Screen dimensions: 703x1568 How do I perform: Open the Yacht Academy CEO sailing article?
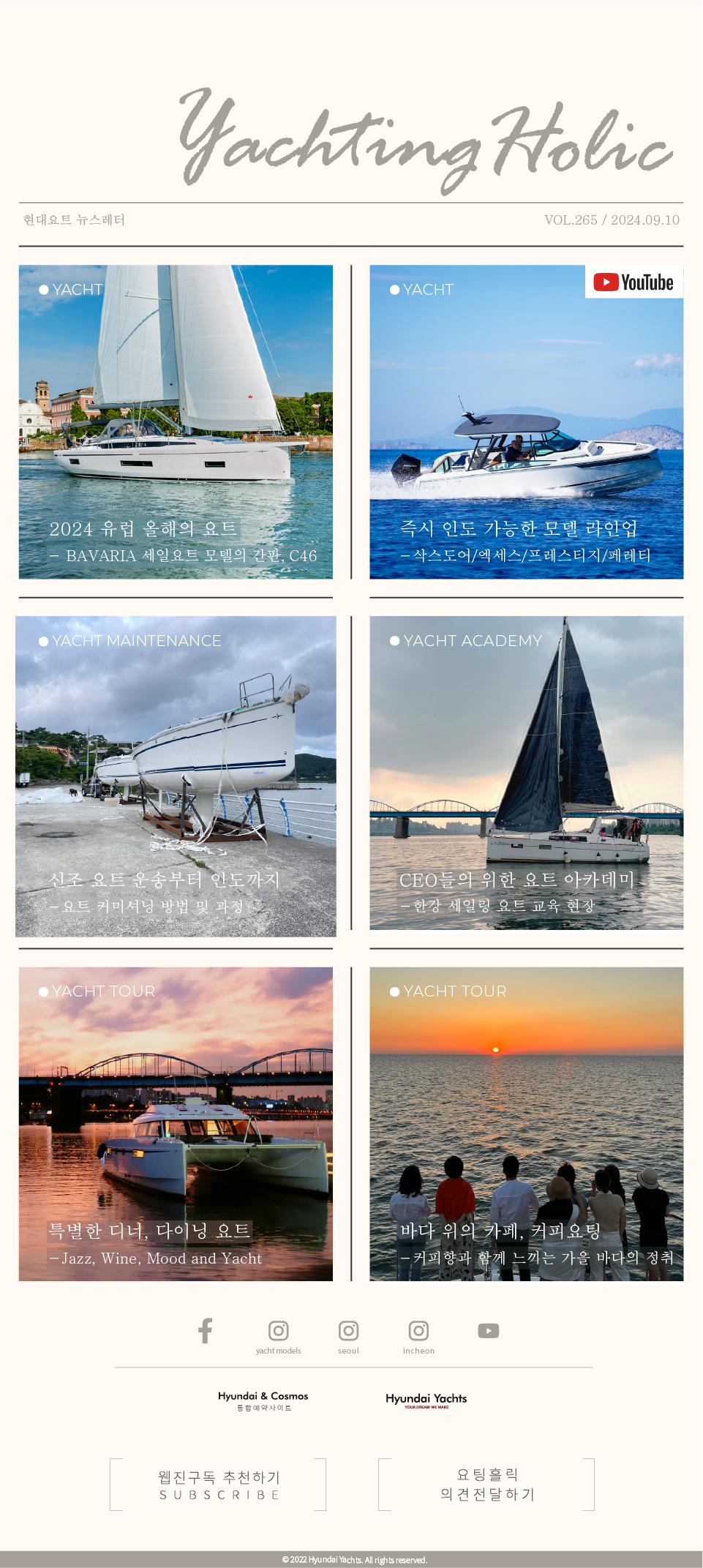[527, 773]
